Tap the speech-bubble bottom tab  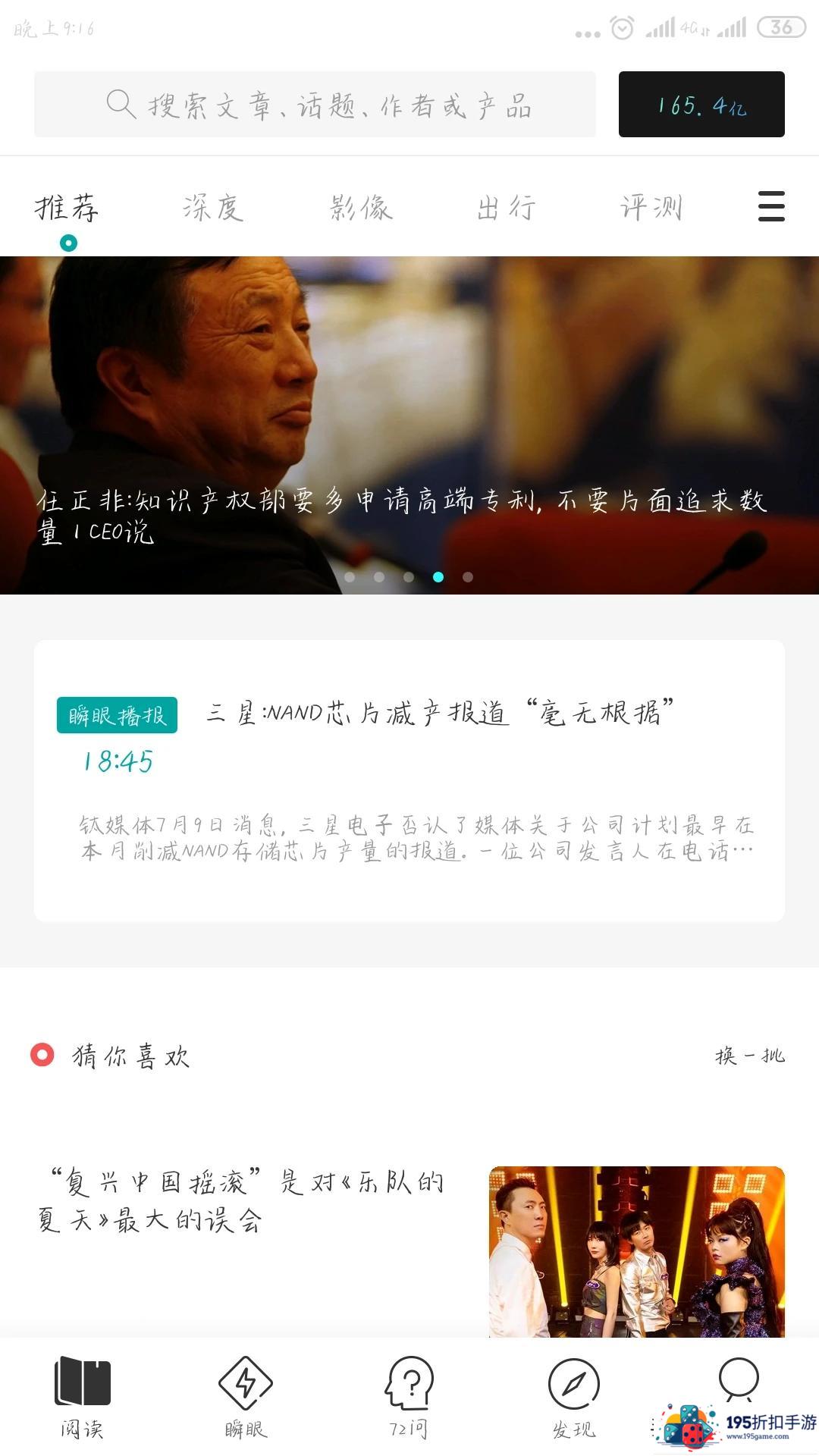(x=738, y=1382)
